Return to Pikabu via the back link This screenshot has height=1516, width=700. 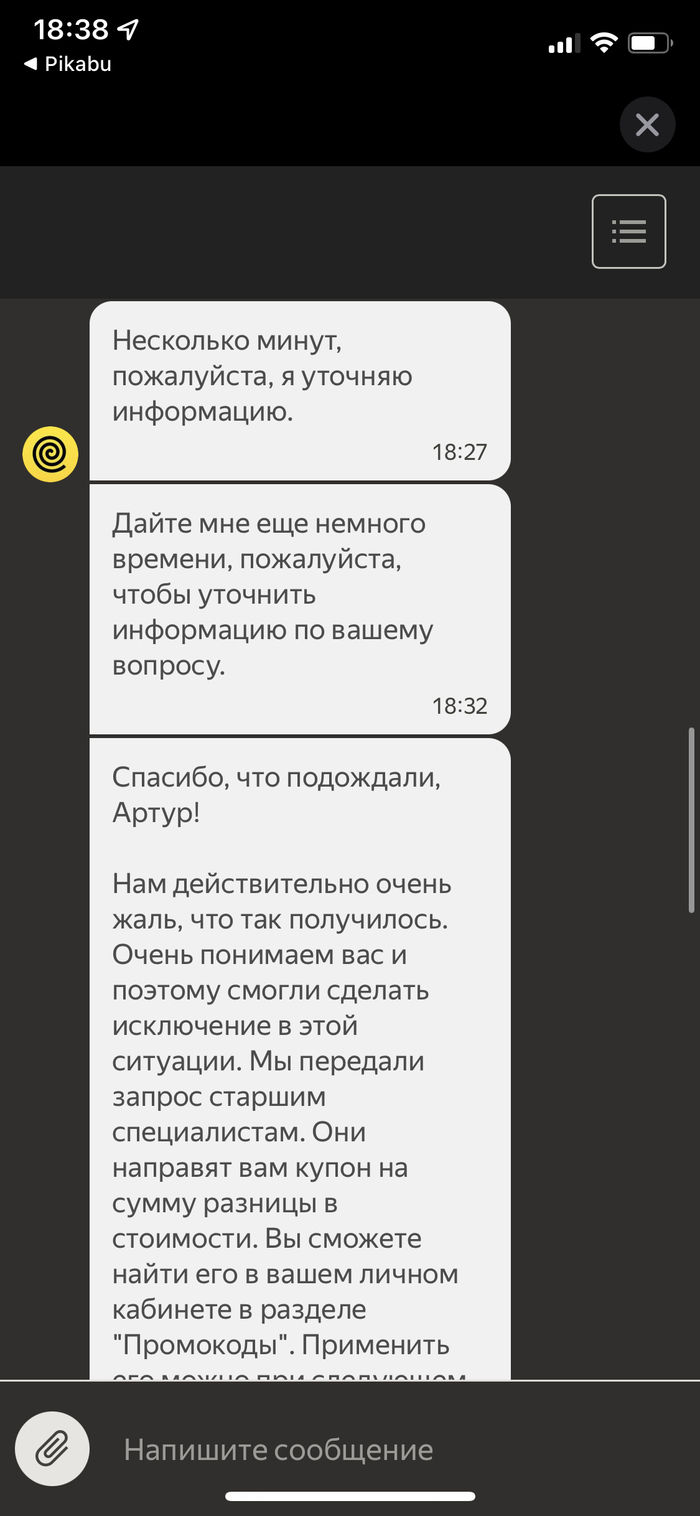click(x=68, y=64)
